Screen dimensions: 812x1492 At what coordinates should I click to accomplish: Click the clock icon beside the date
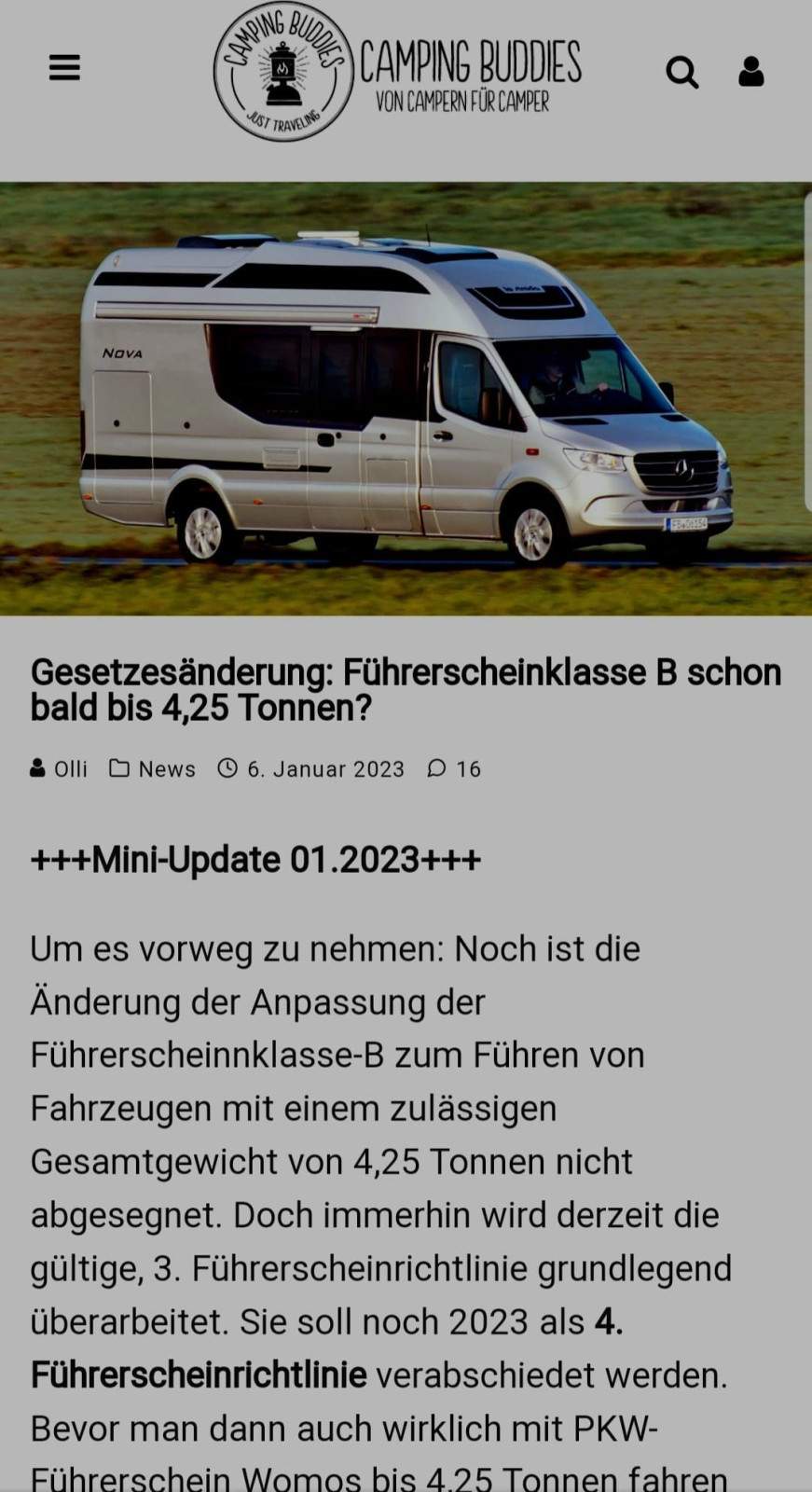(x=227, y=768)
